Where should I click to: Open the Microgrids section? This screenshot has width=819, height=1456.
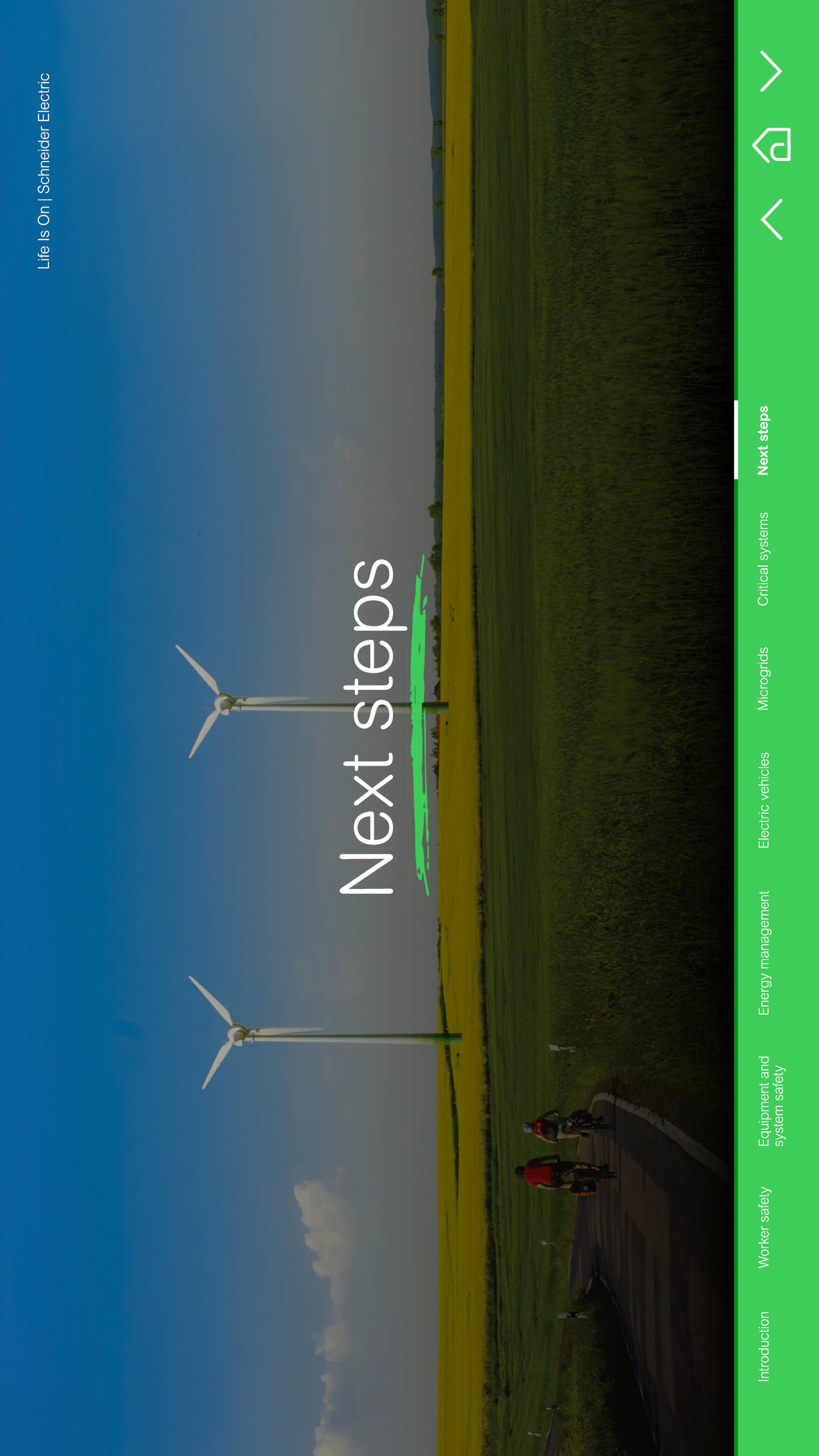click(763, 678)
